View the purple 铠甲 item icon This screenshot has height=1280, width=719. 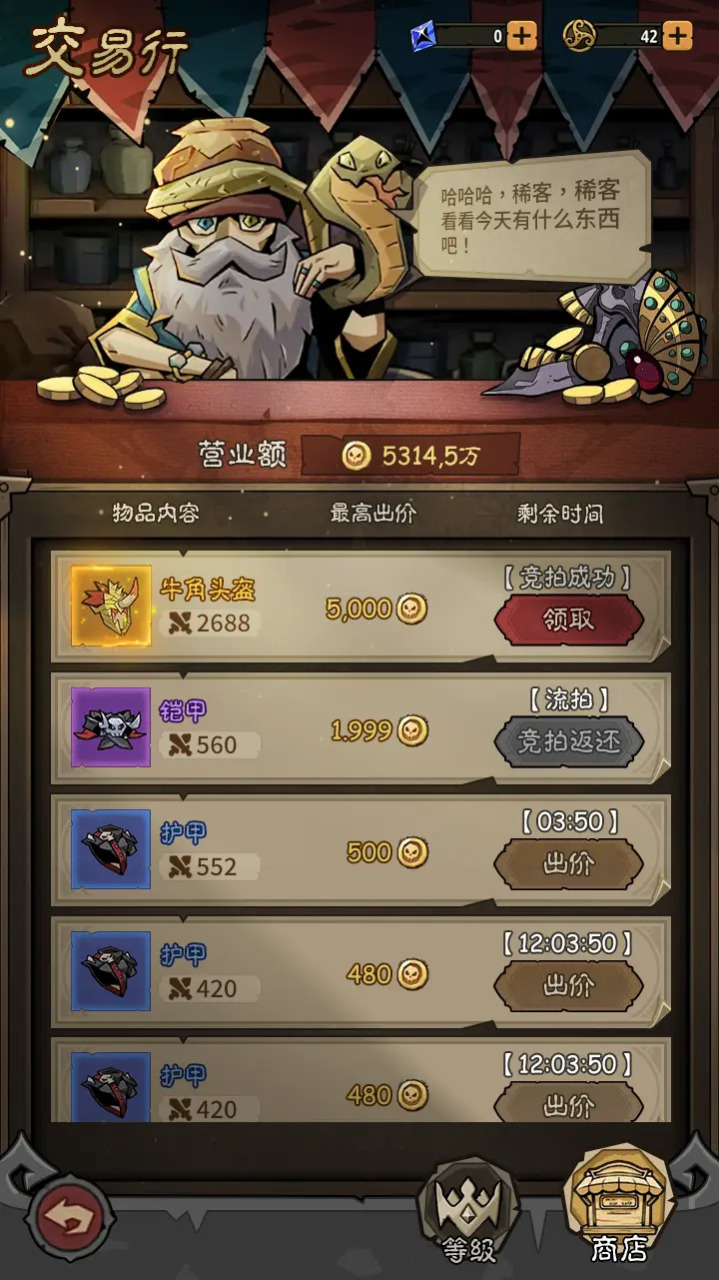tap(111, 728)
